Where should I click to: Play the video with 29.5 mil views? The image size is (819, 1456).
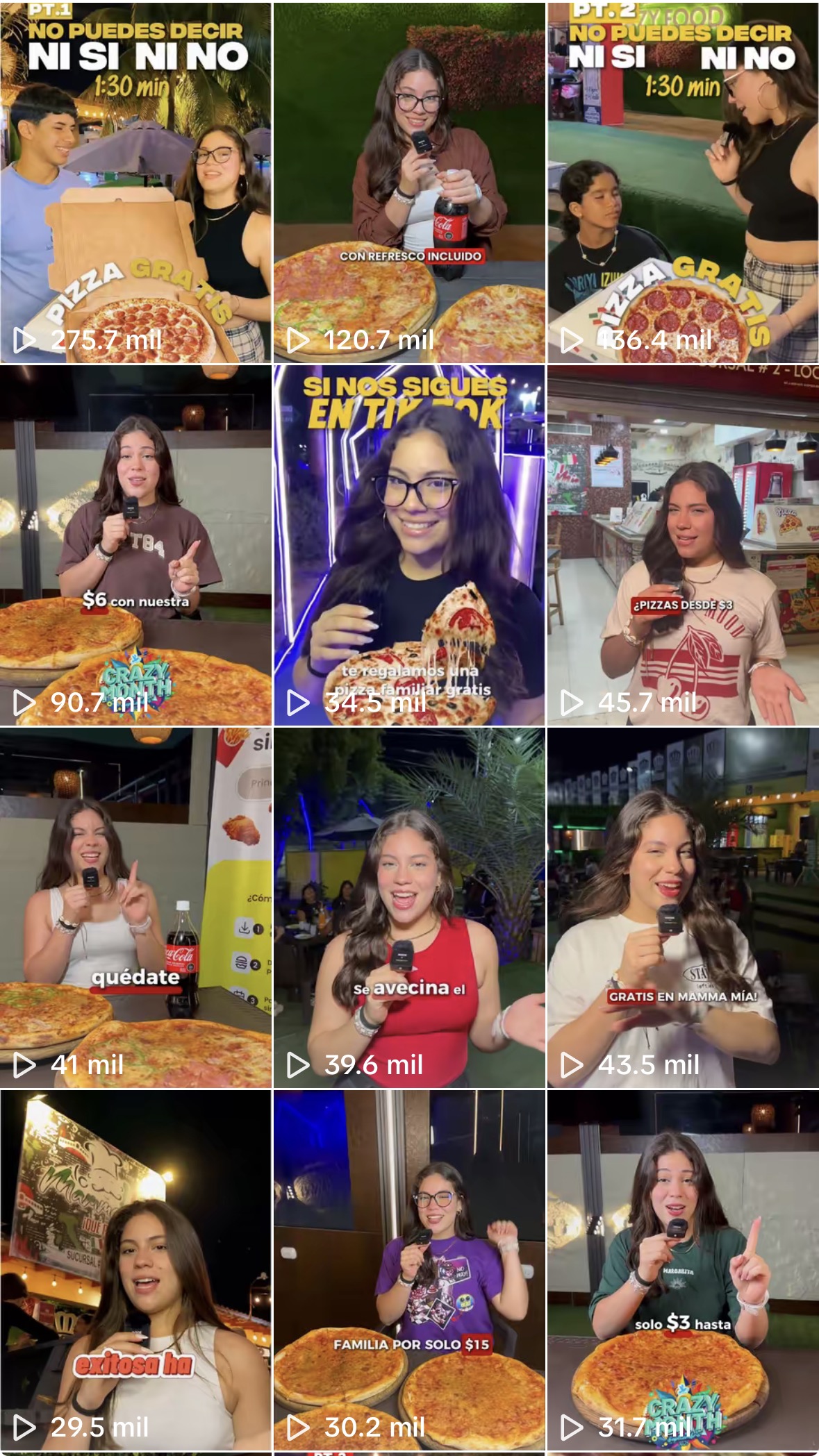[135, 1270]
